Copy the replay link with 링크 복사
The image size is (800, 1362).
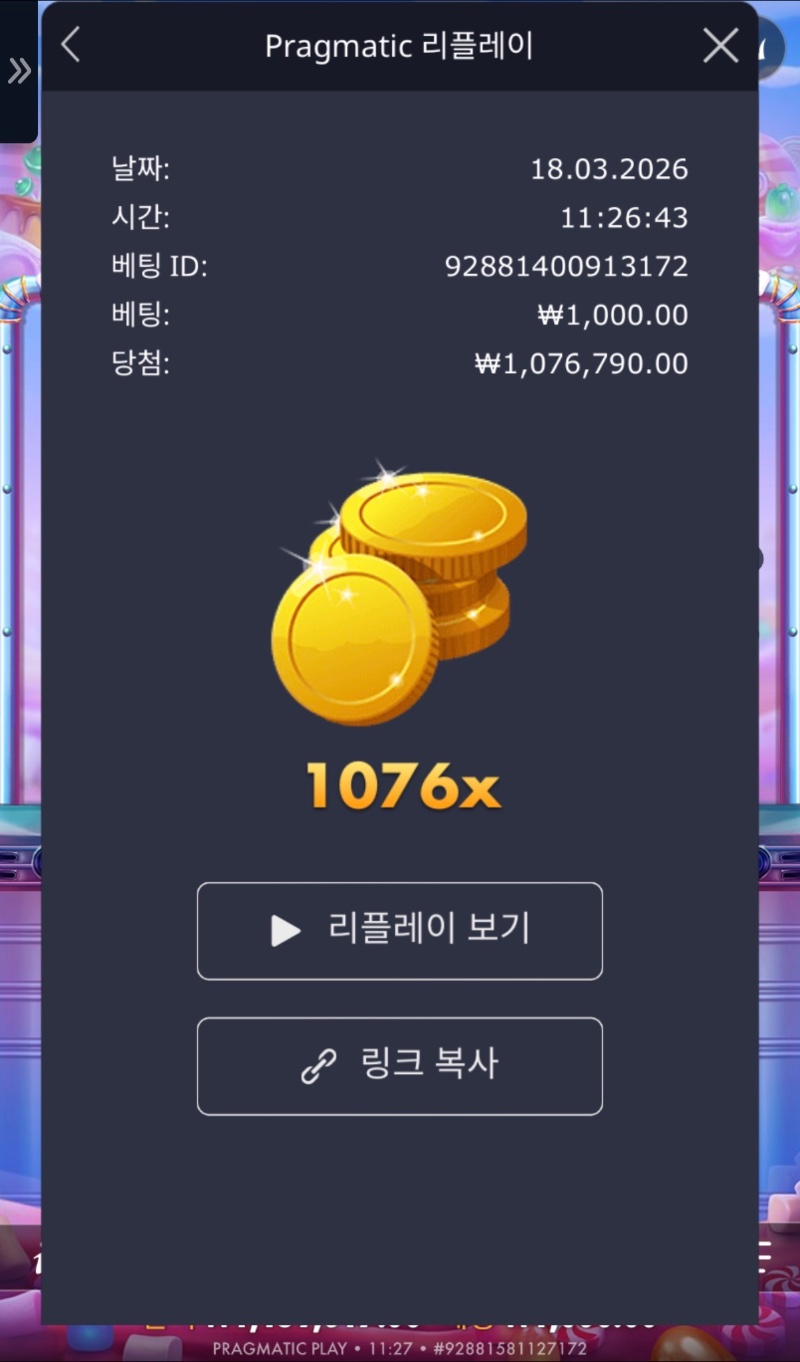click(x=400, y=1066)
